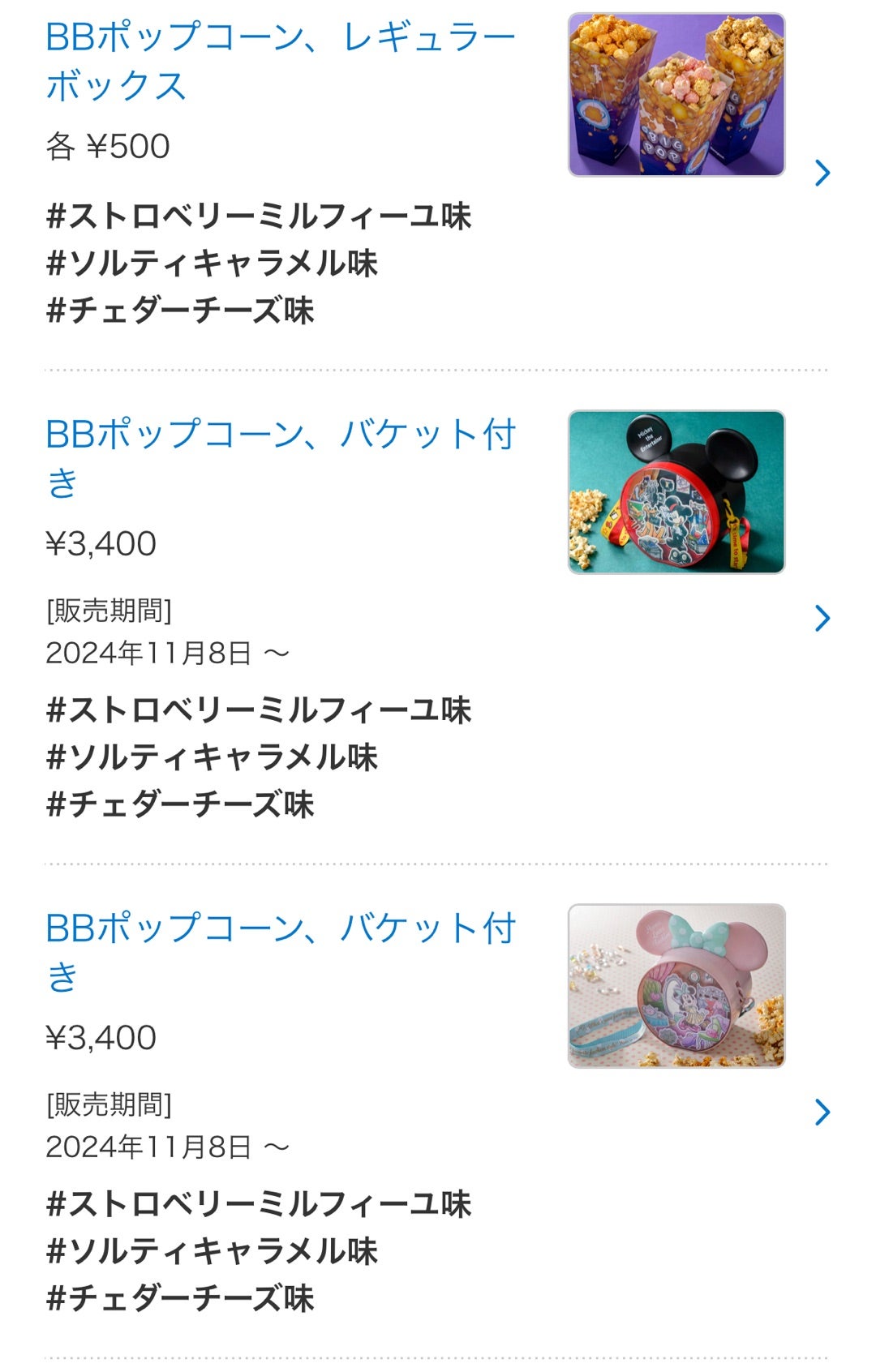Open the black Mickey popcorn bucket photo
The height and width of the screenshot is (1372, 876).
(x=676, y=492)
